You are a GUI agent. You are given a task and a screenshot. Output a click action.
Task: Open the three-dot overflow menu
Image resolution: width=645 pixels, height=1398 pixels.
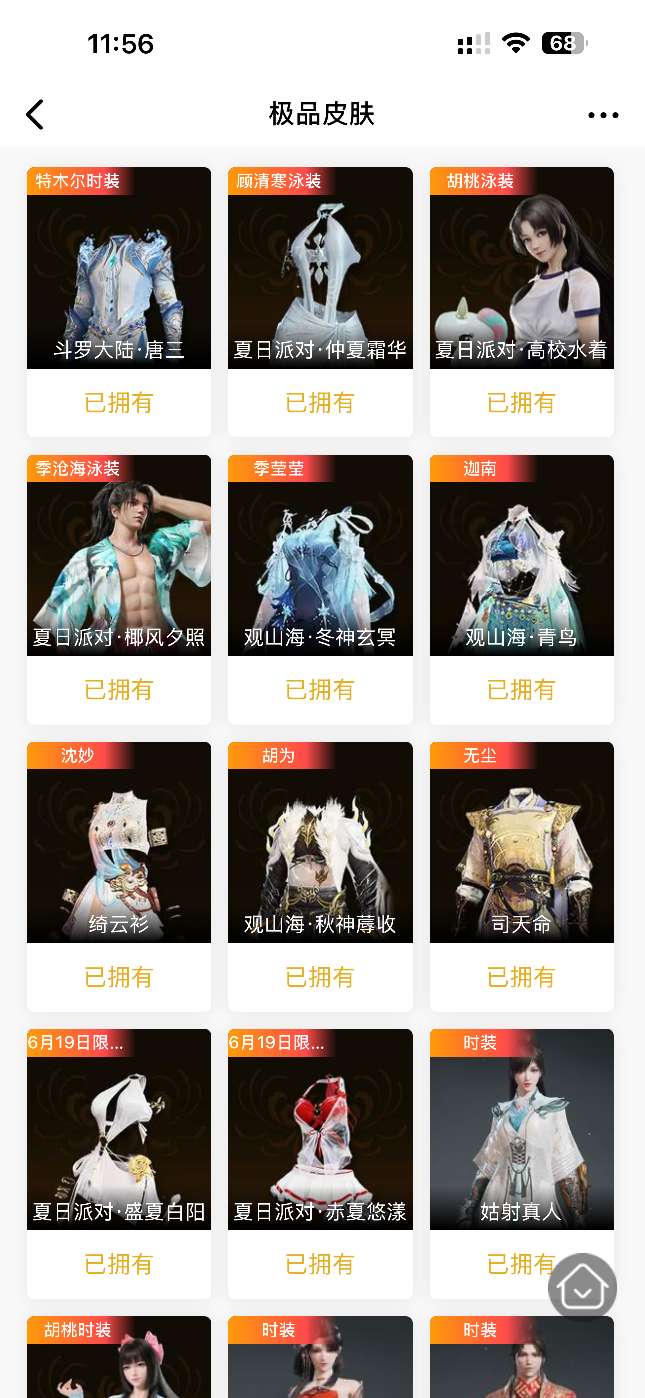click(603, 115)
